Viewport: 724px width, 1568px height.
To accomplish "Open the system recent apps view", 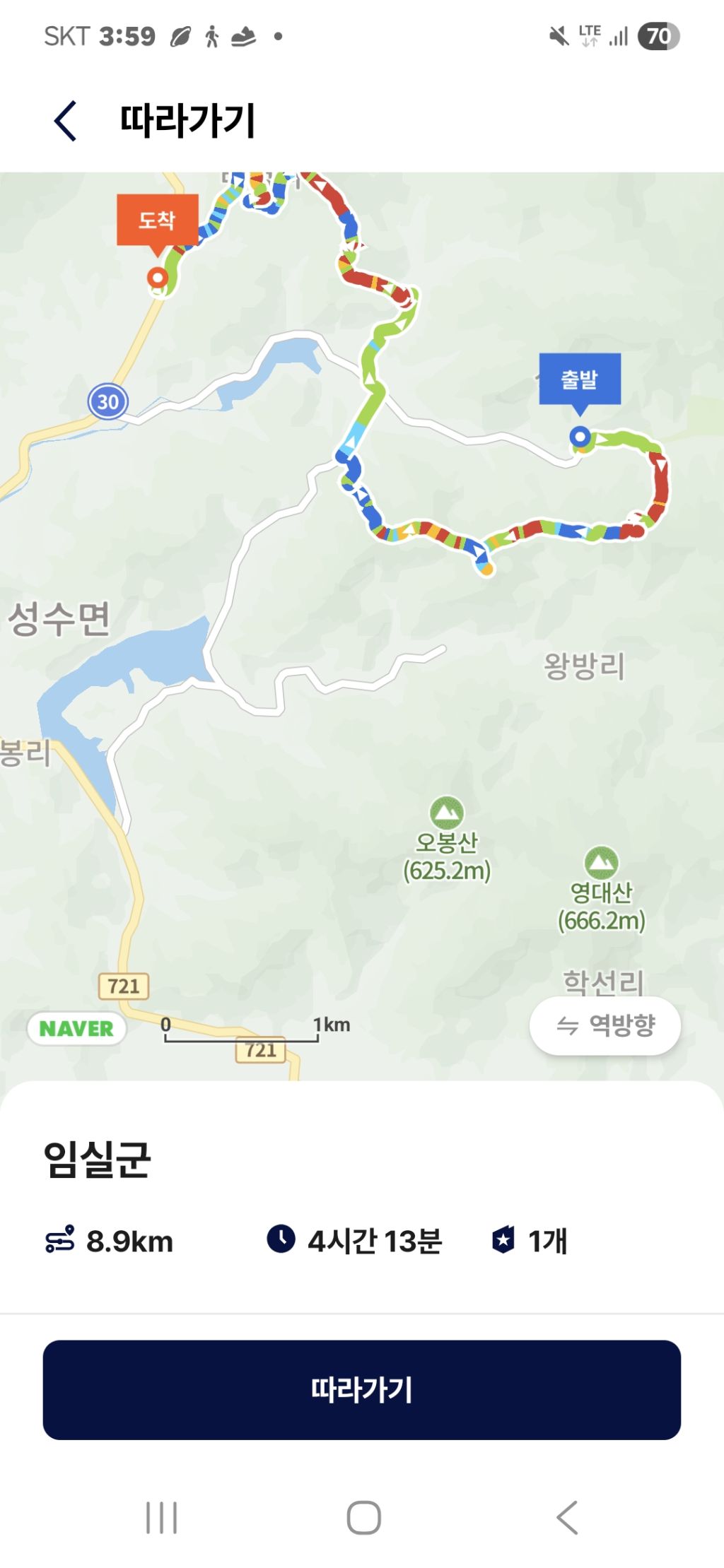I will [161, 1517].
